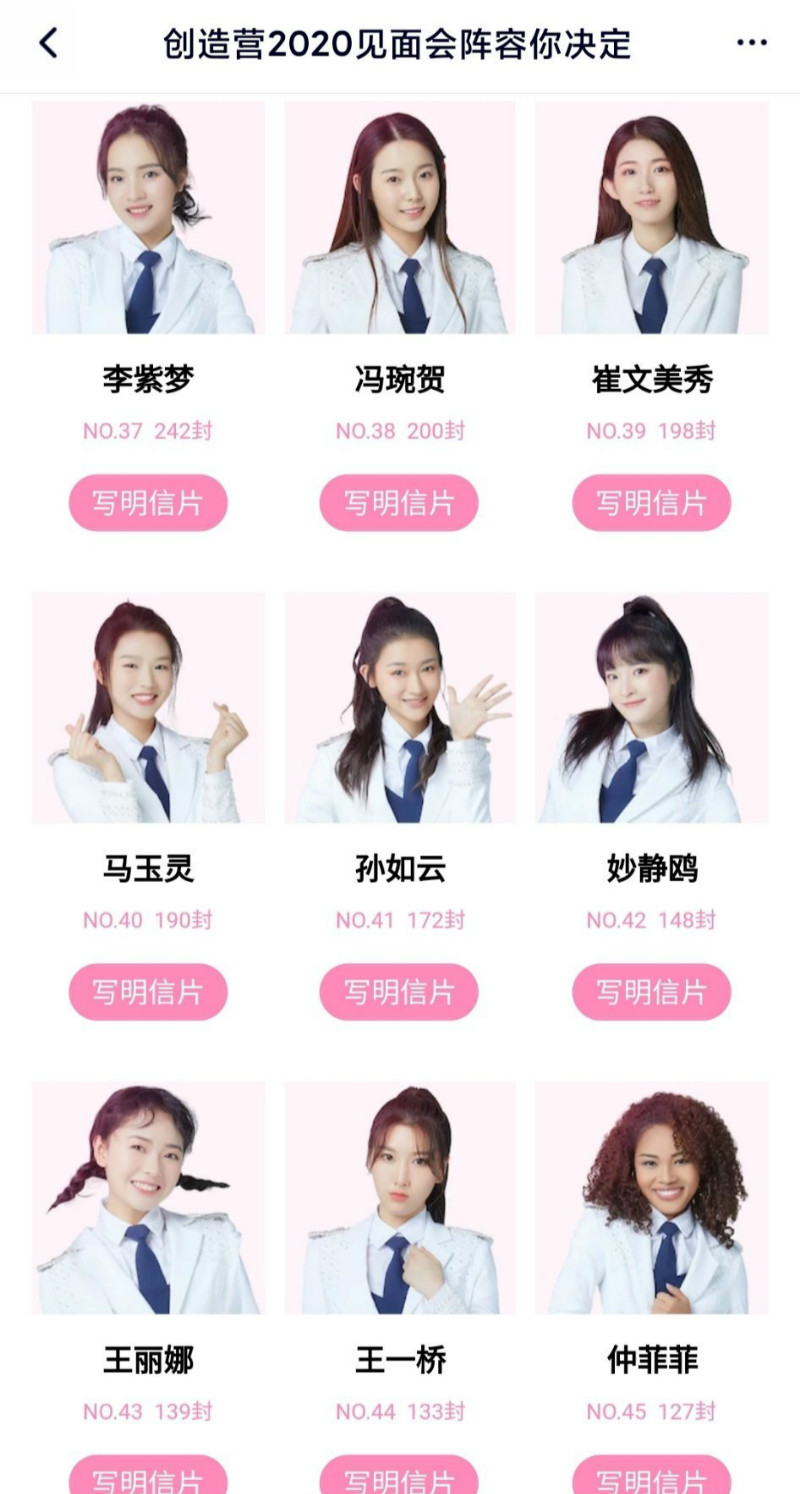Write a postcard to 王丽娜

148,1476
